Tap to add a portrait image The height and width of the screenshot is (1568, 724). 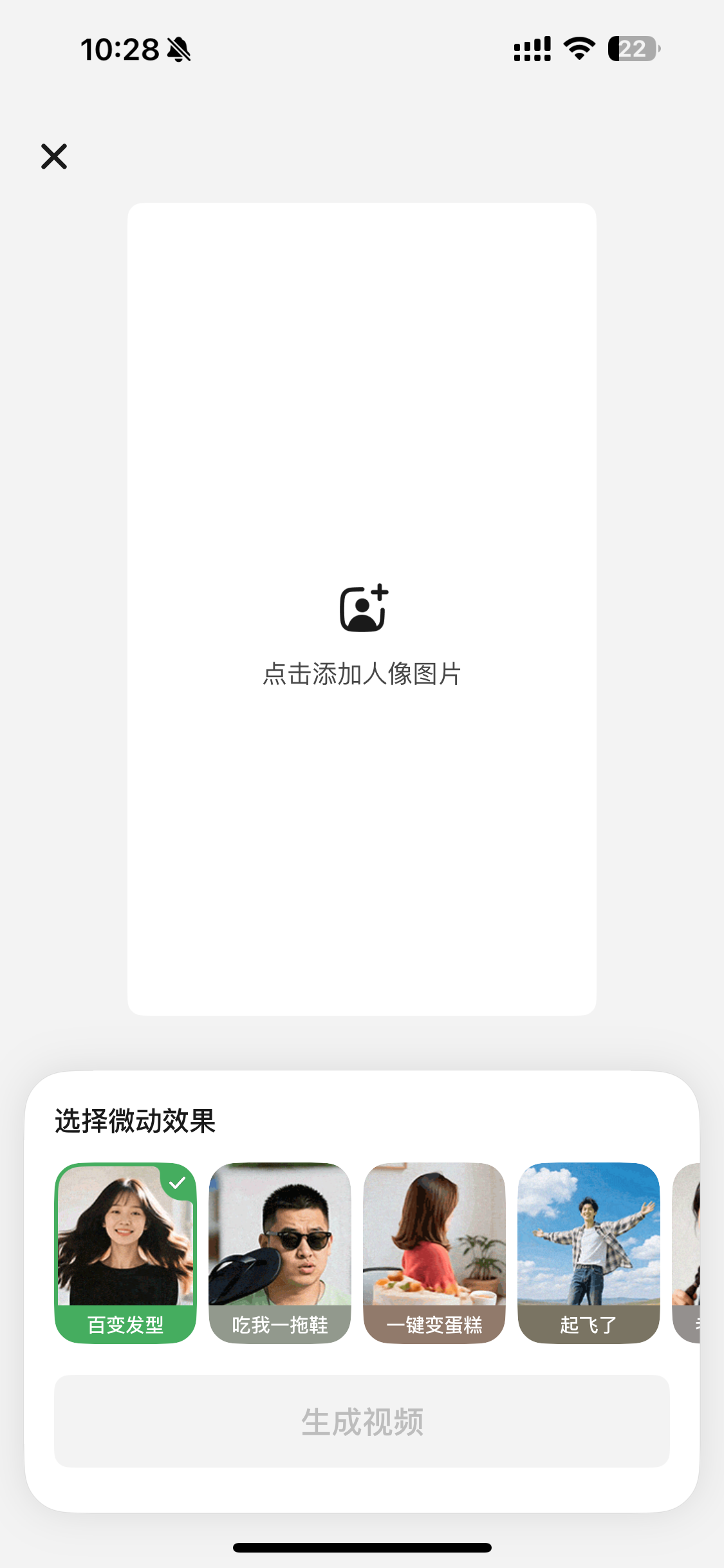click(x=362, y=609)
